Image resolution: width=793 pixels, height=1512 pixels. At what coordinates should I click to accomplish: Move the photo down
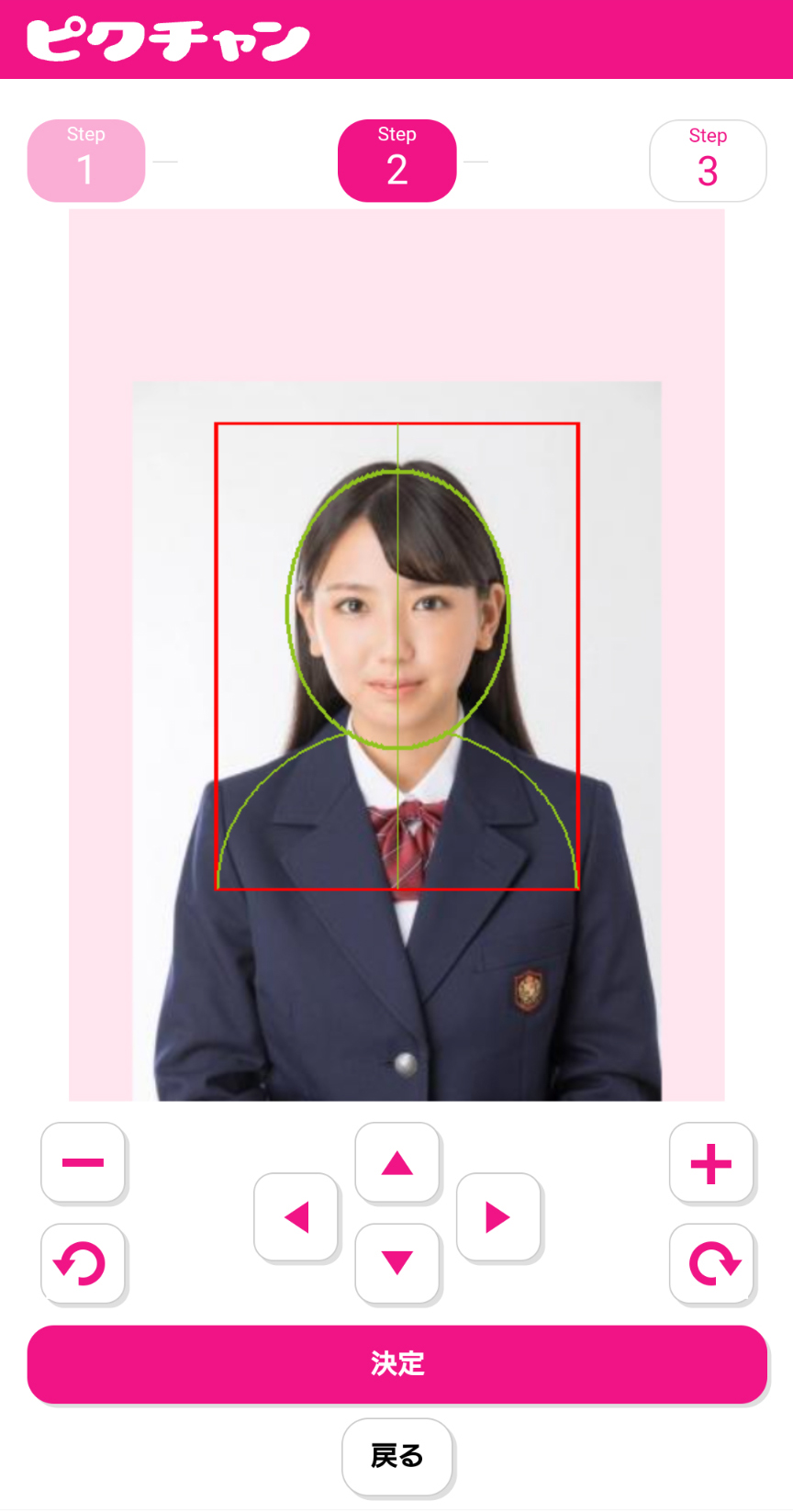[x=397, y=1263]
